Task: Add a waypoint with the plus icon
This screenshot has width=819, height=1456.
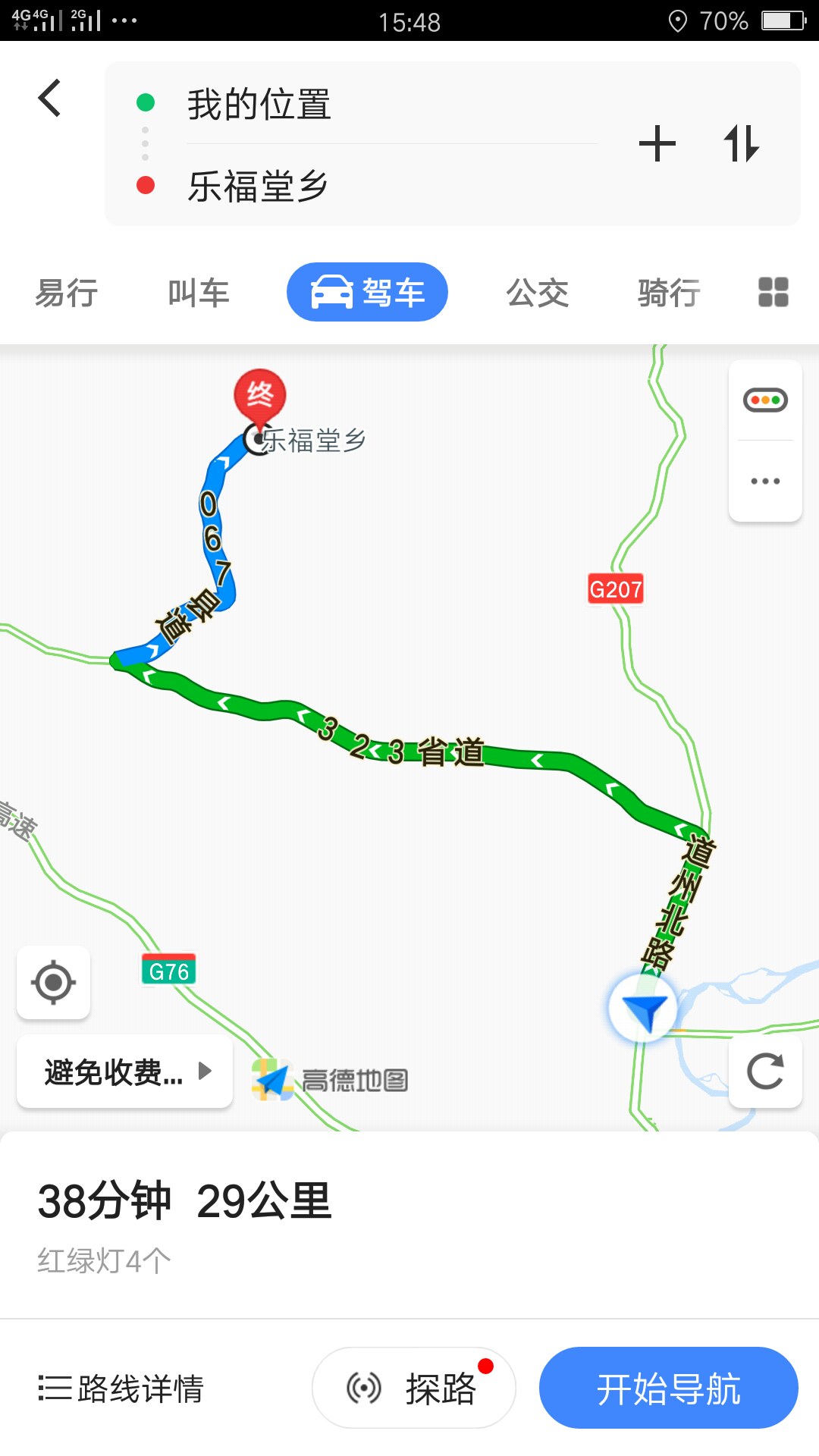Action: (x=657, y=144)
